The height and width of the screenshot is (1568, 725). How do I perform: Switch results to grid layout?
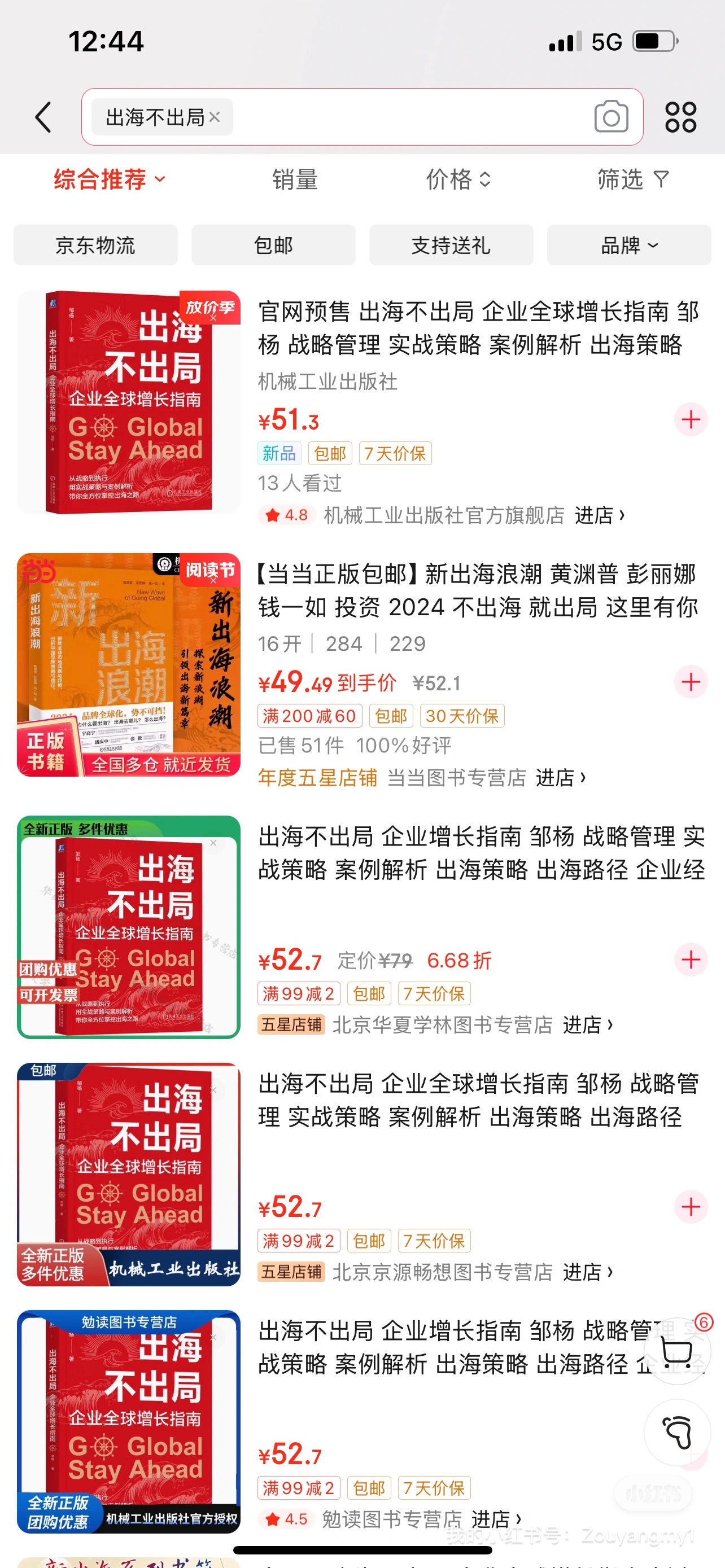pyautogui.click(x=680, y=117)
